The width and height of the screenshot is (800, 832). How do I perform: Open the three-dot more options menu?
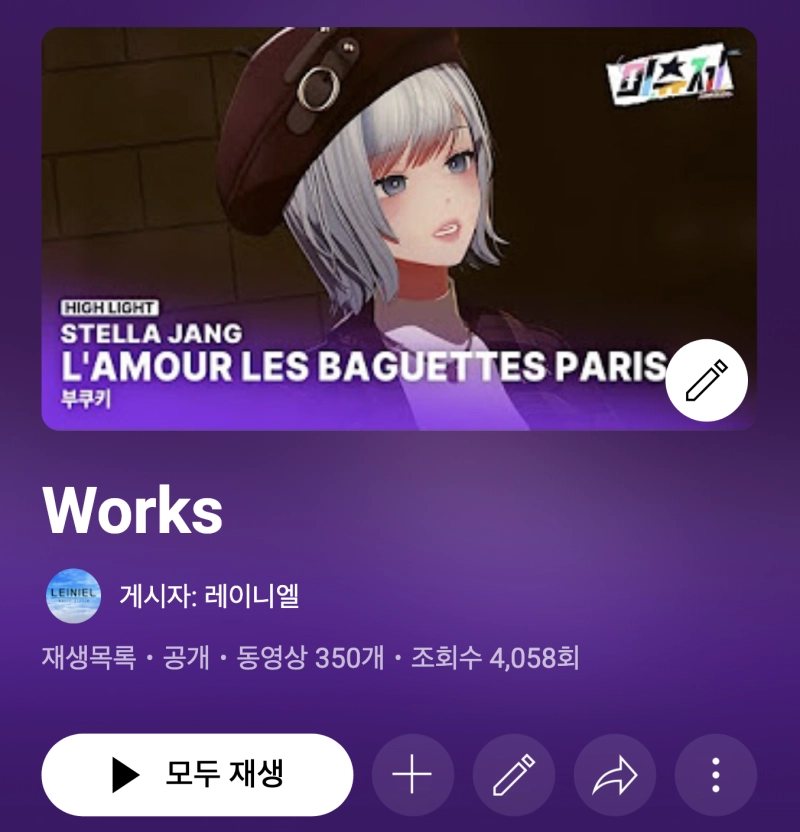[x=716, y=775]
